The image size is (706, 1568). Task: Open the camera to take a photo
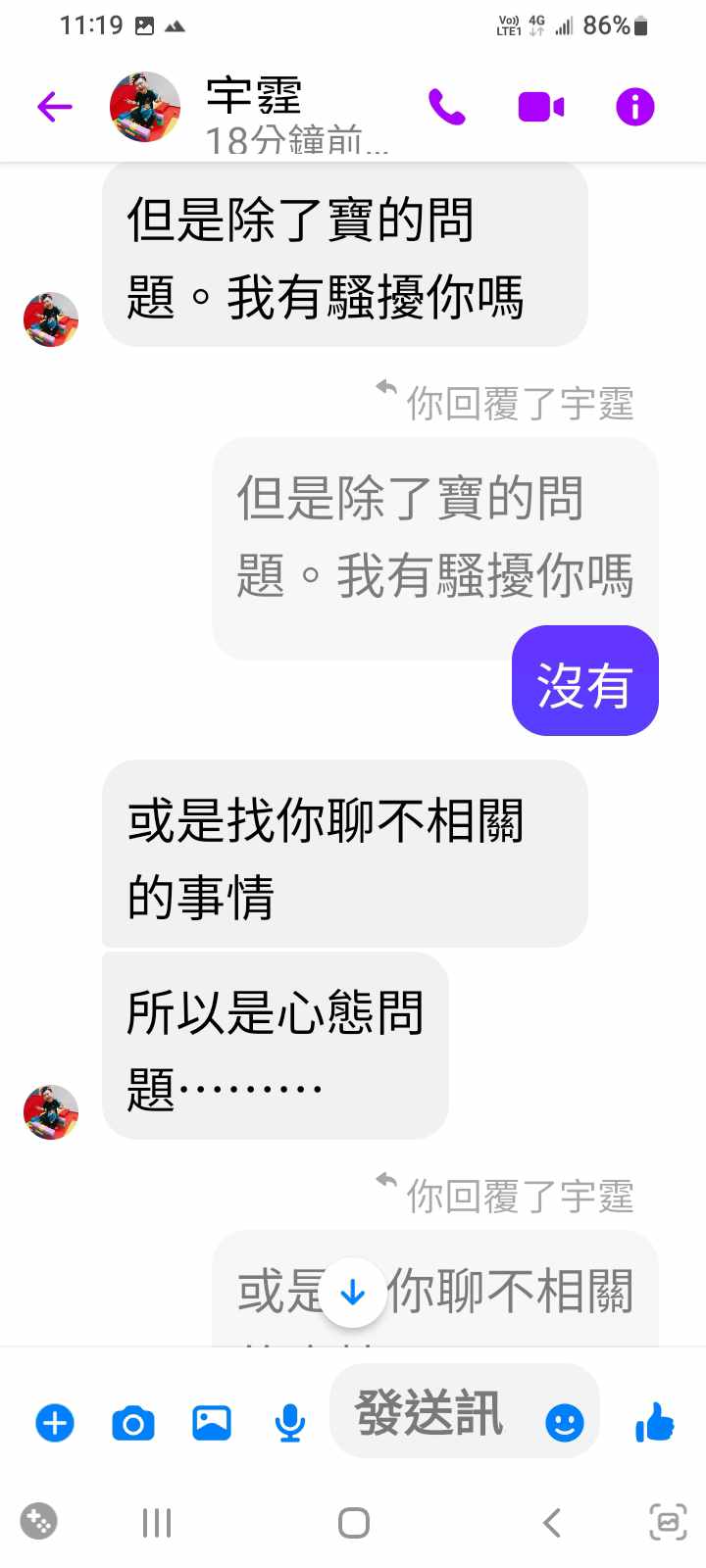(x=133, y=1422)
